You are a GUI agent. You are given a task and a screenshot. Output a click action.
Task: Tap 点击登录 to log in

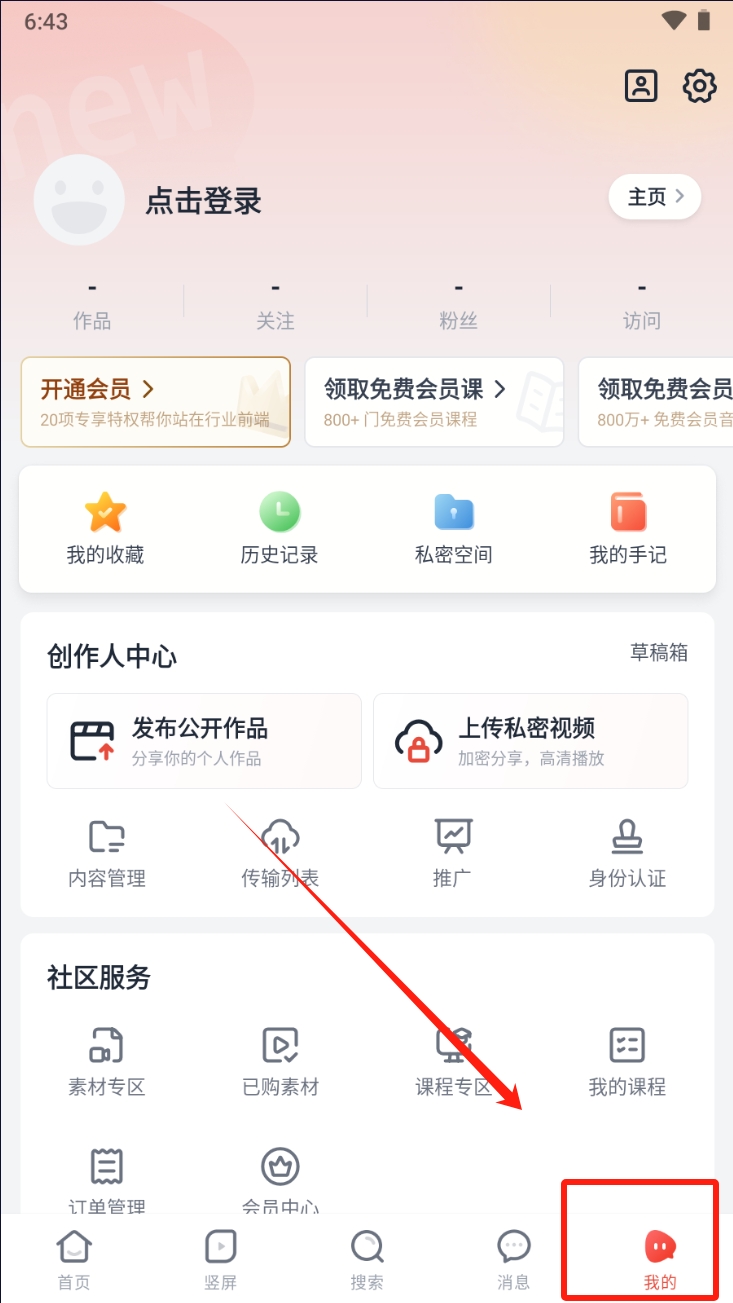tap(203, 201)
